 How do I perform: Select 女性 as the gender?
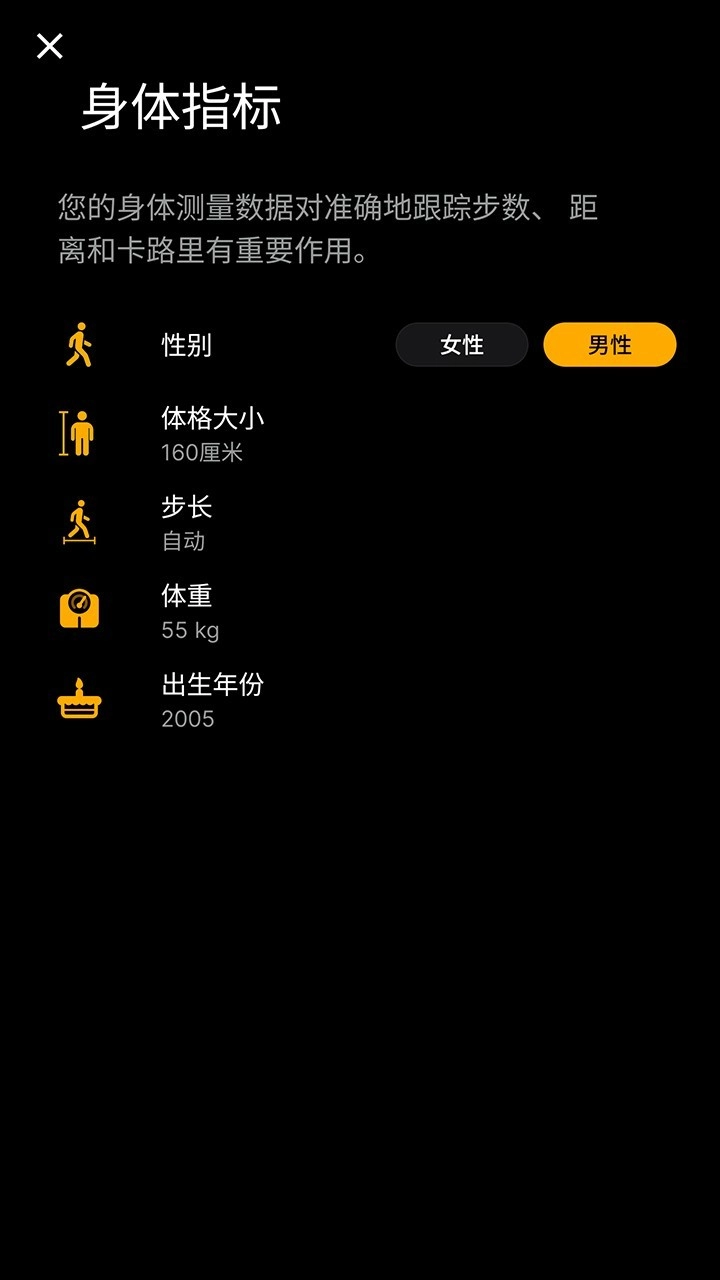(x=462, y=344)
